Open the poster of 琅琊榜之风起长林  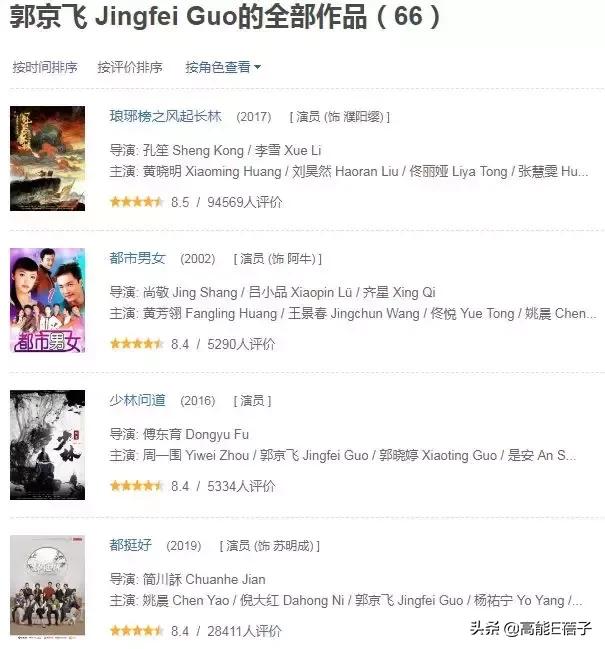tap(47, 158)
